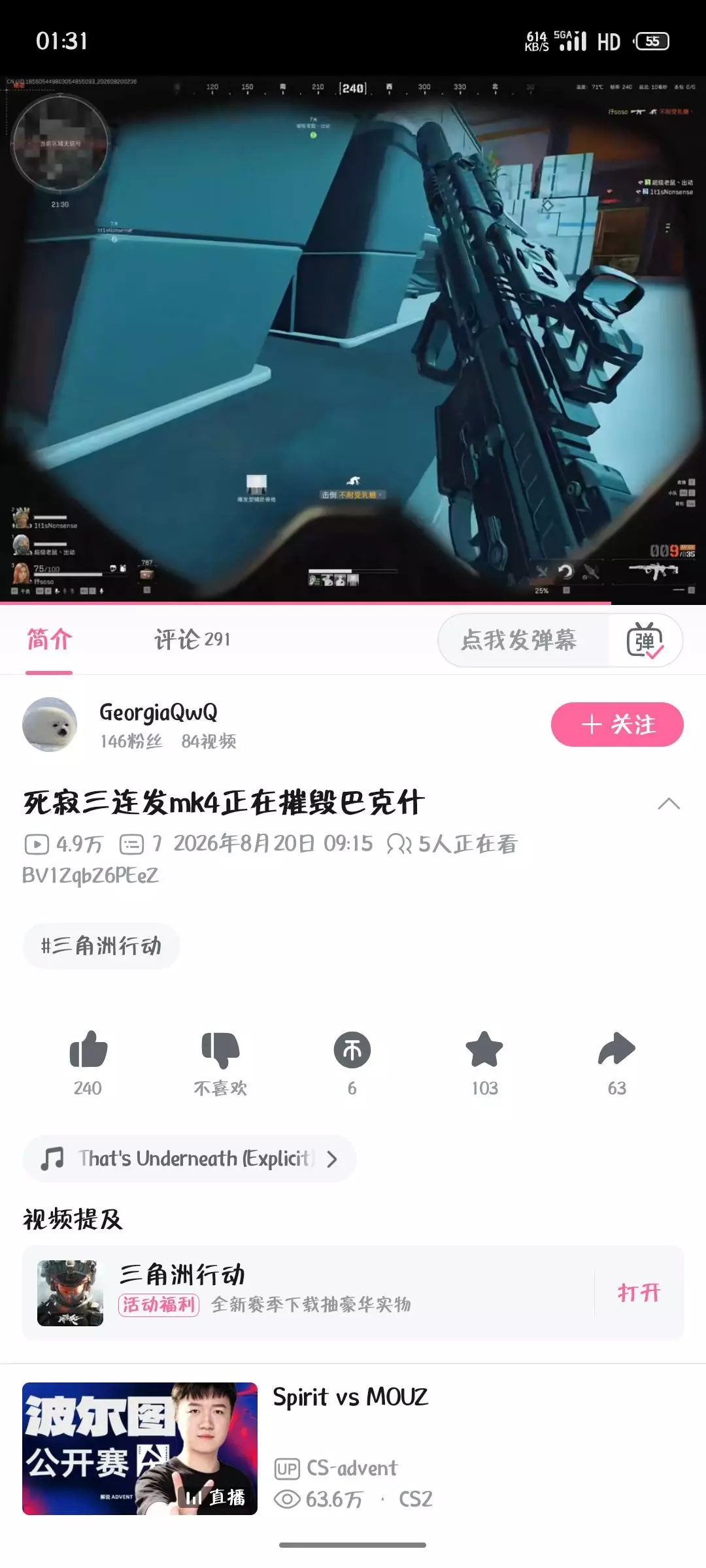Screen dimensions: 706x1568
Task: Open the #三角洲行动 hashtag chip
Action: pos(101,945)
